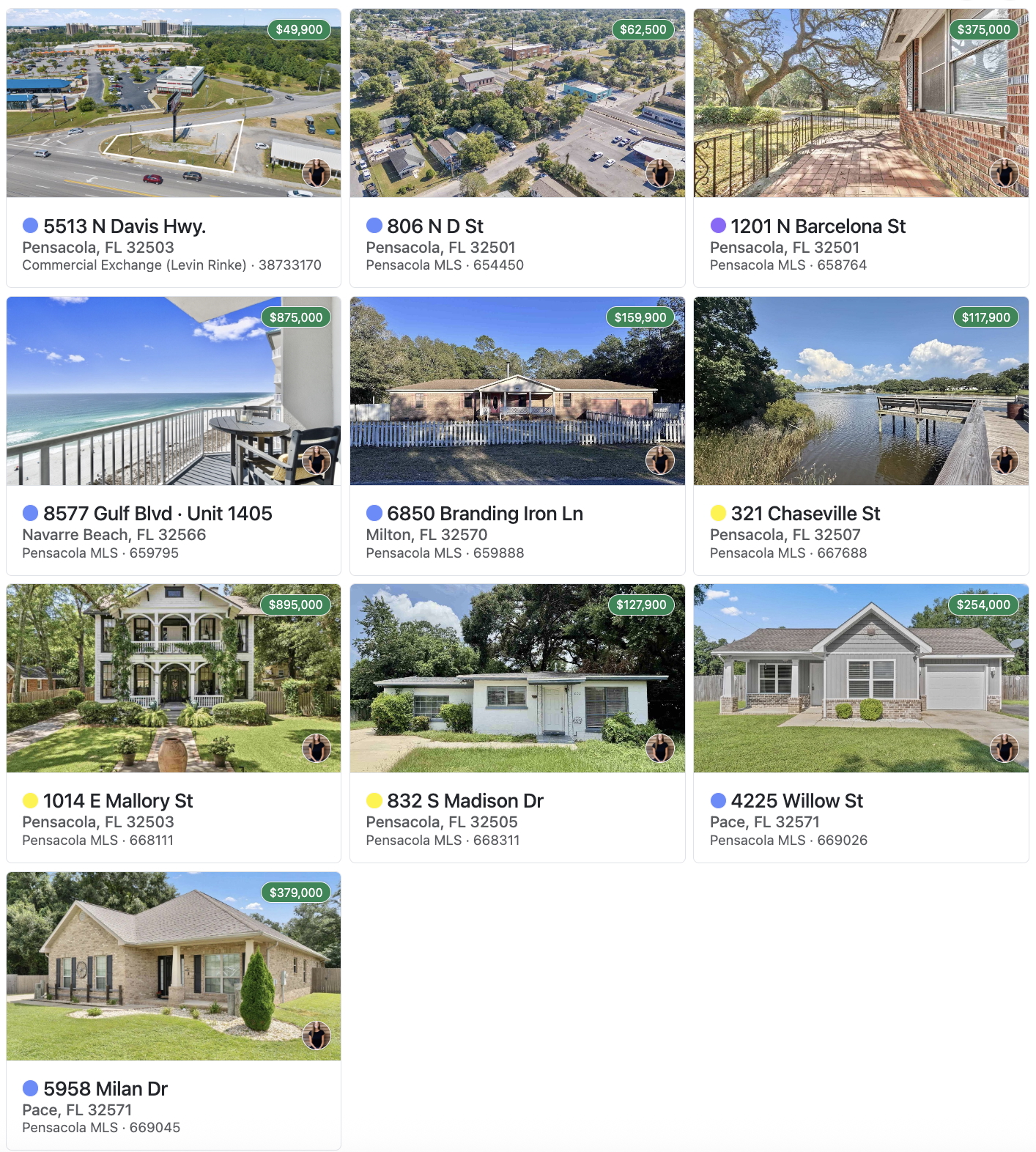View the 321 Chaseville St property
The height and width of the screenshot is (1152, 1036).
tap(805, 514)
